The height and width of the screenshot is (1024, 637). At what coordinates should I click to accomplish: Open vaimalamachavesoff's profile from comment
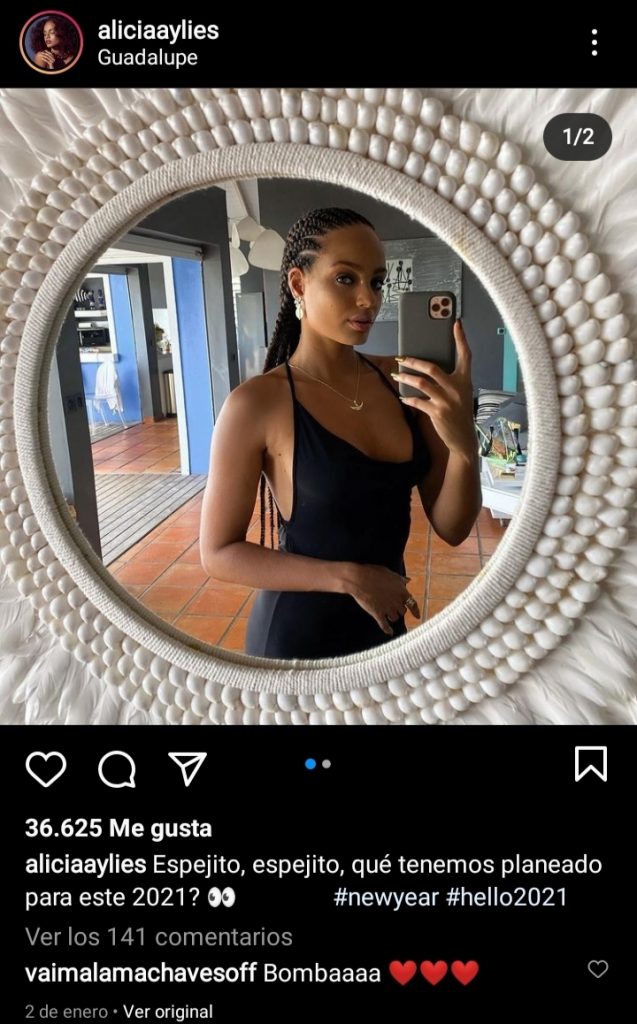(x=141, y=973)
